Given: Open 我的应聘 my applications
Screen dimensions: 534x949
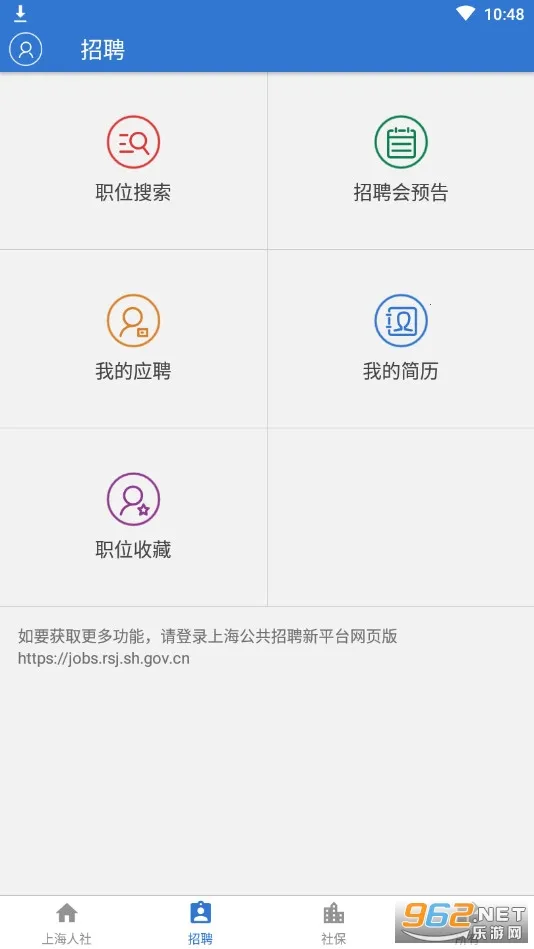Looking at the screenshot, I should tap(133, 339).
